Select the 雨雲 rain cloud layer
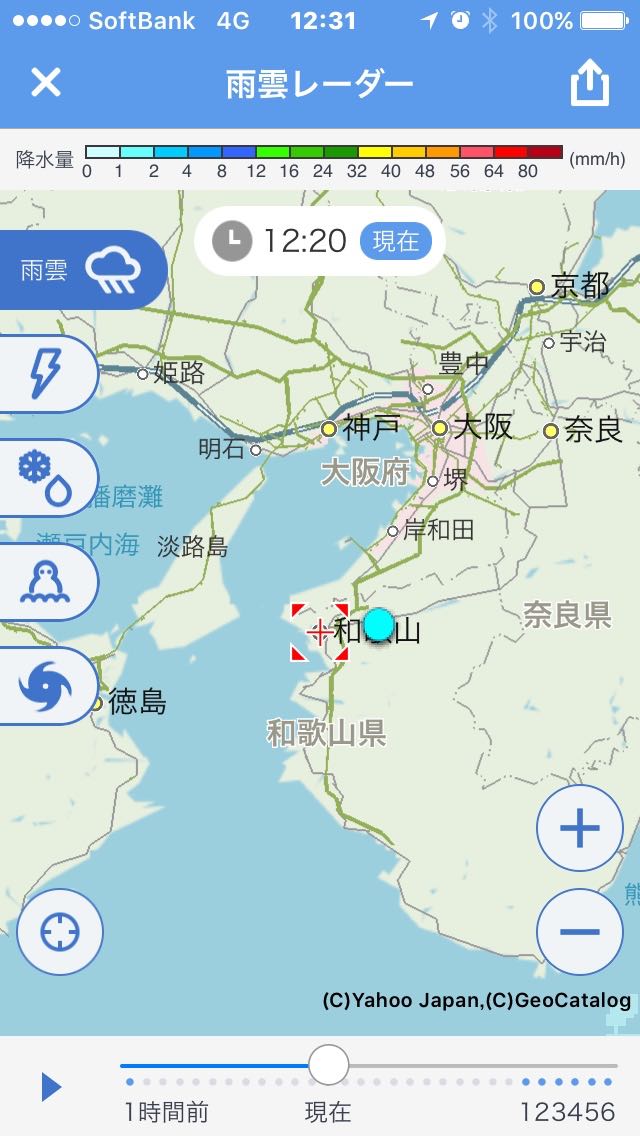Screen dimensions: 640x1136 [x=82, y=270]
